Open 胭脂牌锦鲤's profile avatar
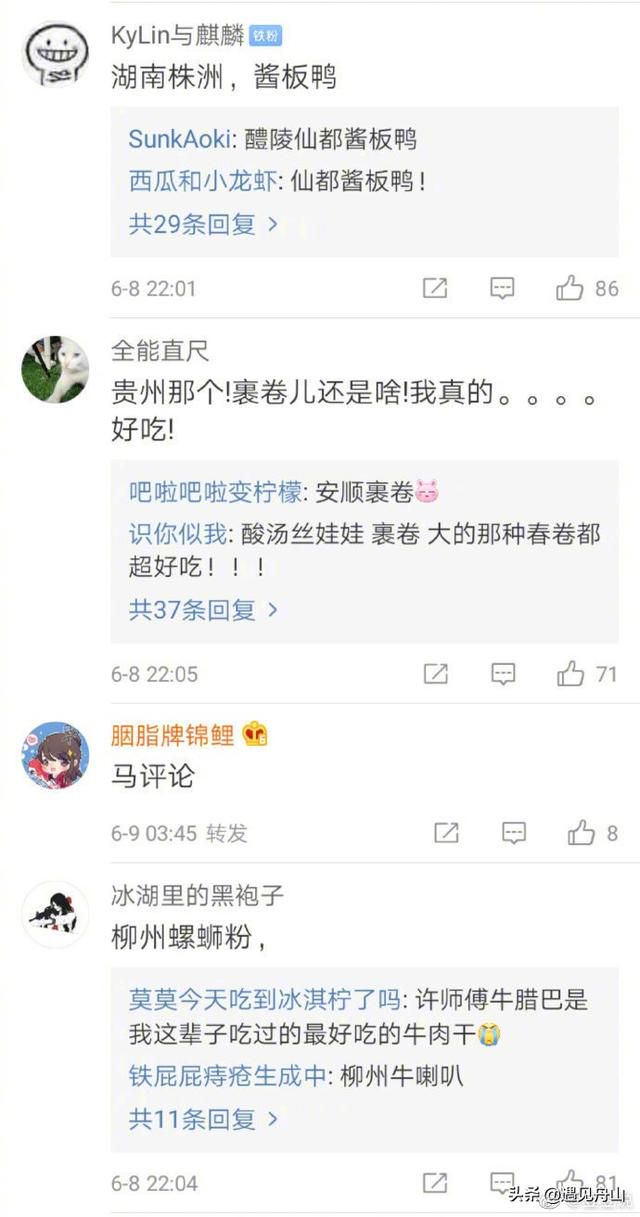Viewport: 640px width, 1217px height. (x=55, y=754)
